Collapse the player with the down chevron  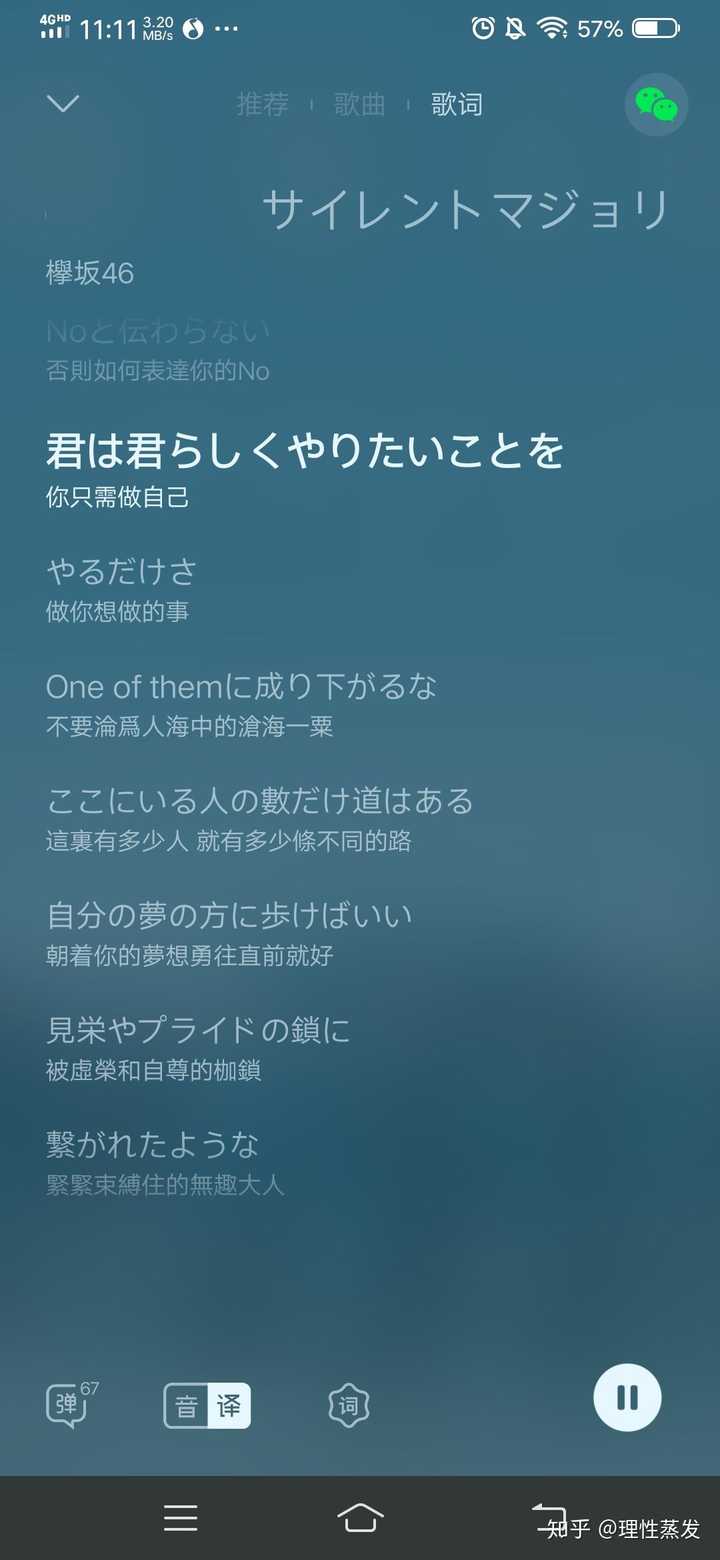[x=63, y=103]
